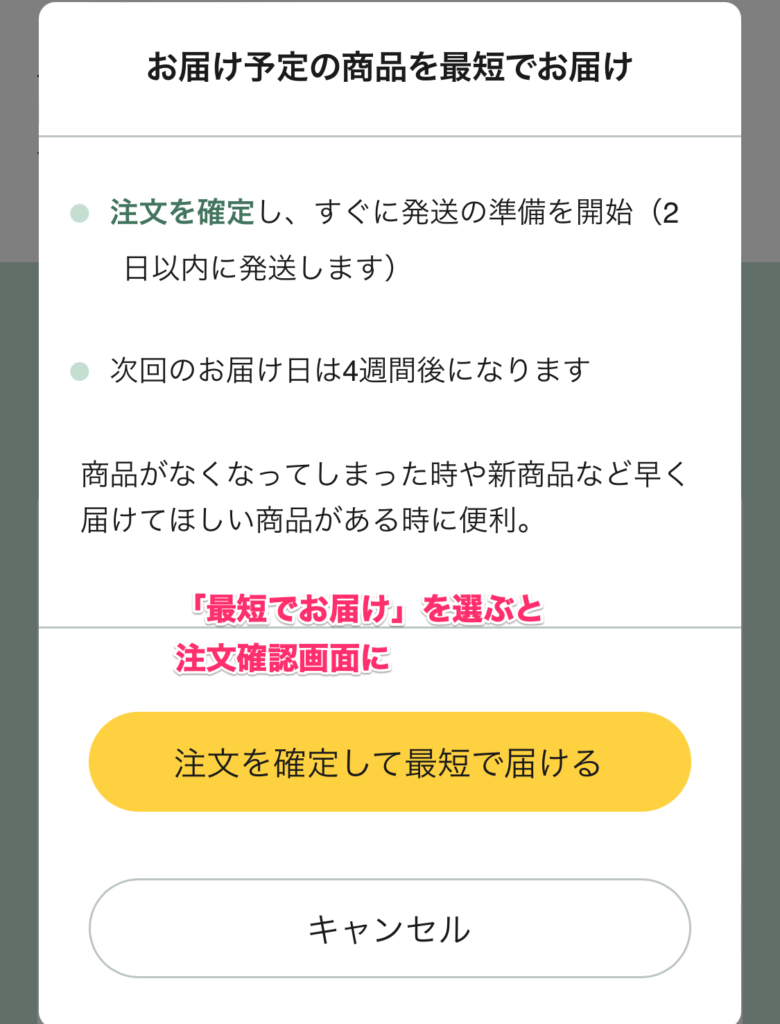The width and height of the screenshot is (780, 1024).
Task: Tap 注文を確定して最短で届ける button
Action: [x=389, y=762]
